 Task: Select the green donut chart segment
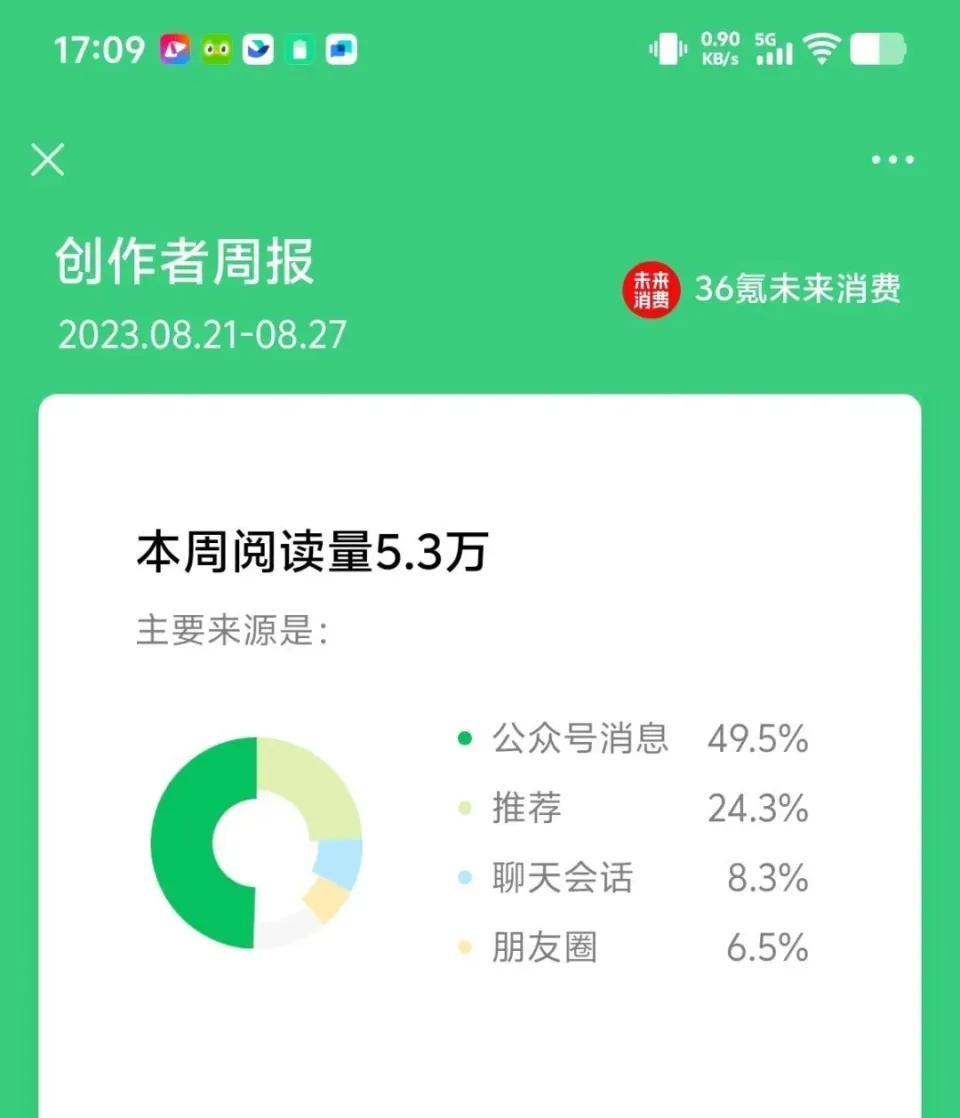point(195,845)
